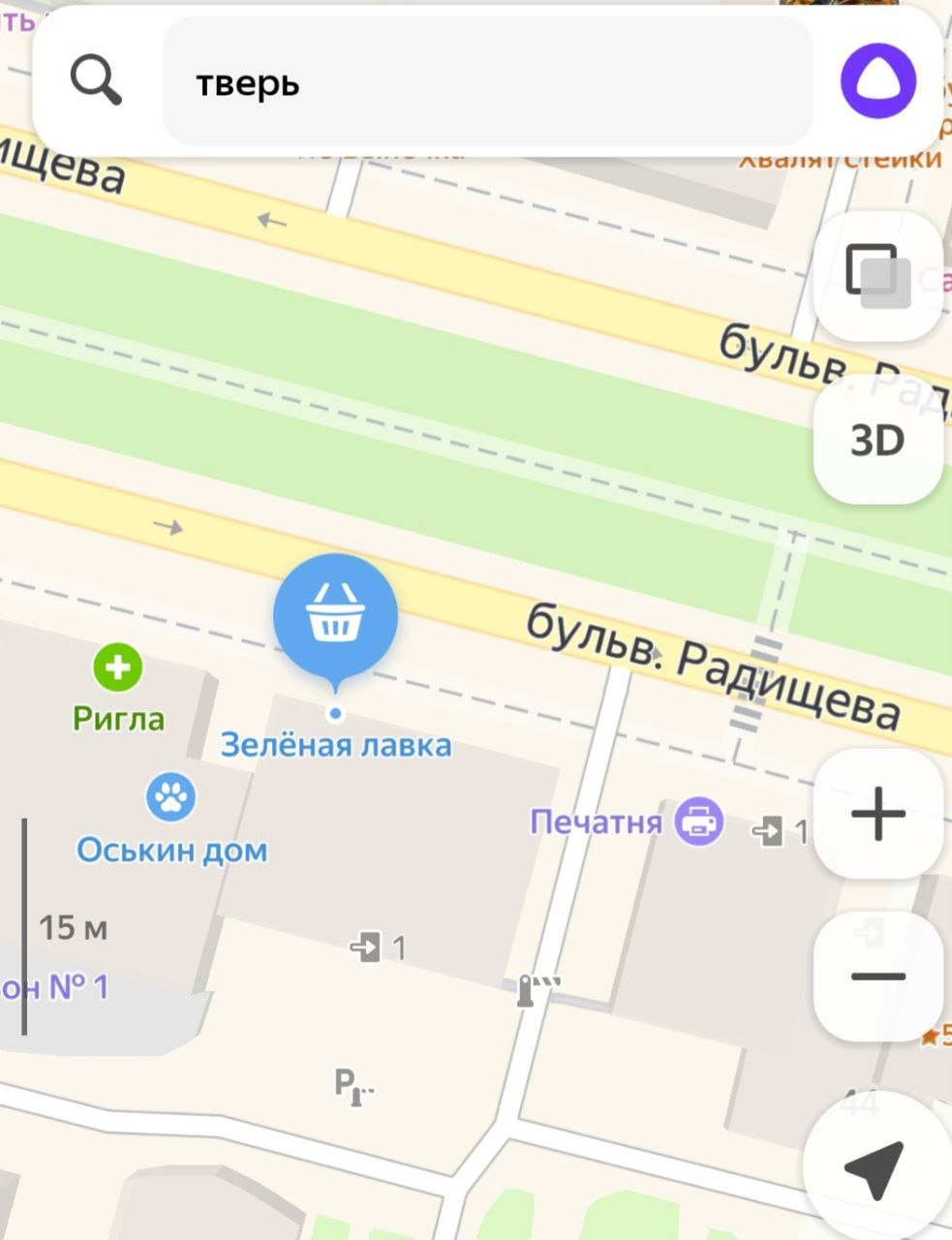The width and height of the screenshot is (952, 1240).
Task: Switch the map to 3D view
Action: point(877,440)
